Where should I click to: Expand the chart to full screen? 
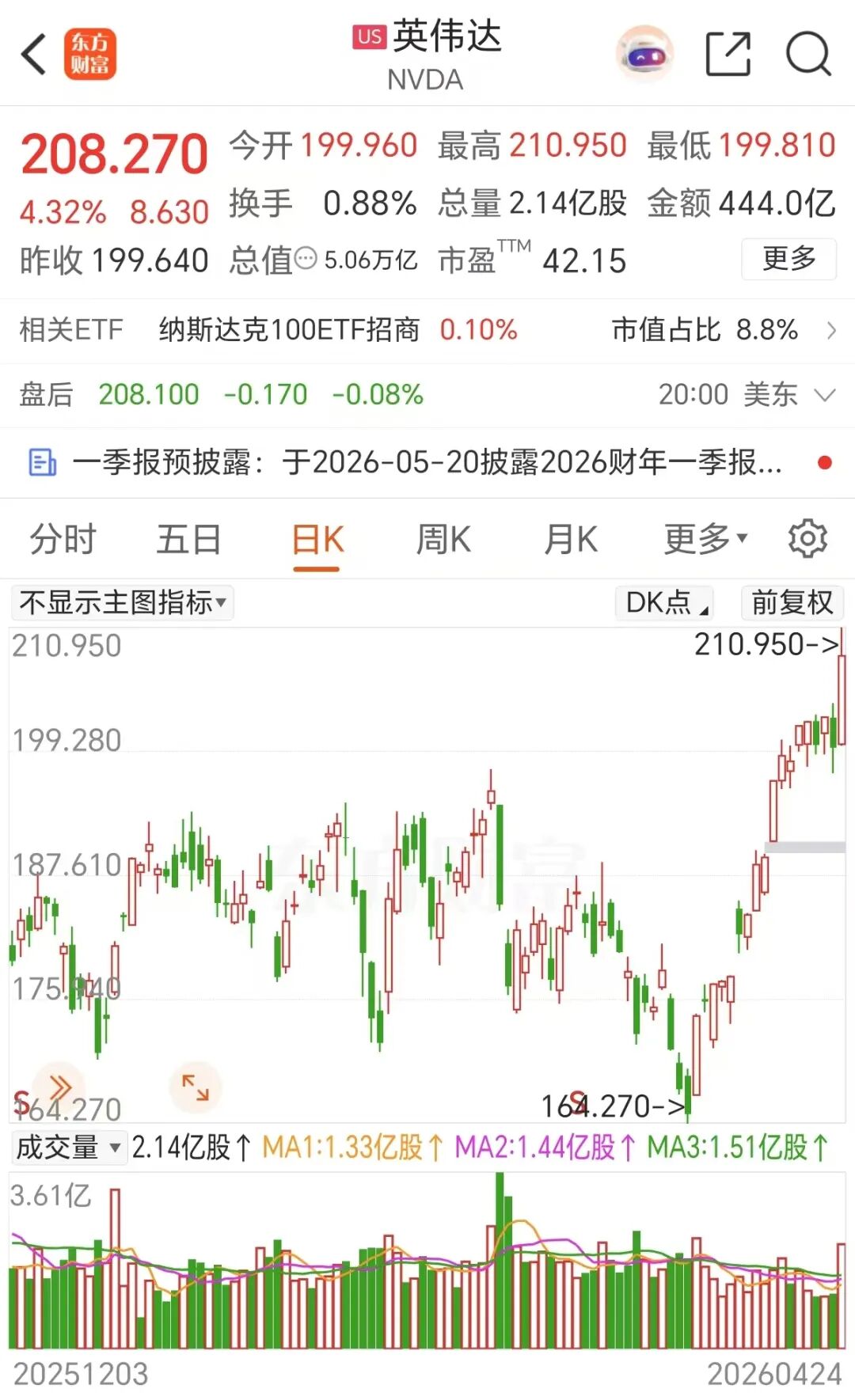[x=195, y=1087]
